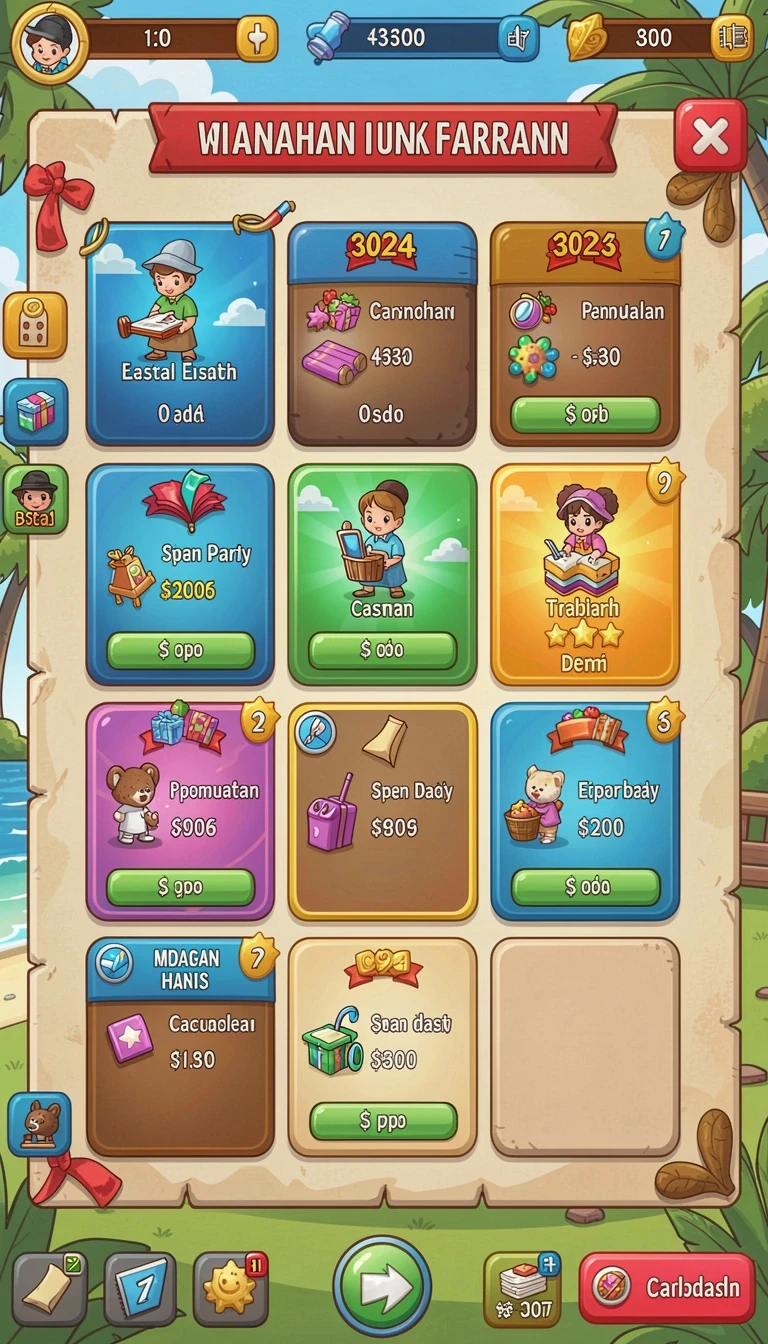Buy the Pennualan item with its green button

click(585, 414)
